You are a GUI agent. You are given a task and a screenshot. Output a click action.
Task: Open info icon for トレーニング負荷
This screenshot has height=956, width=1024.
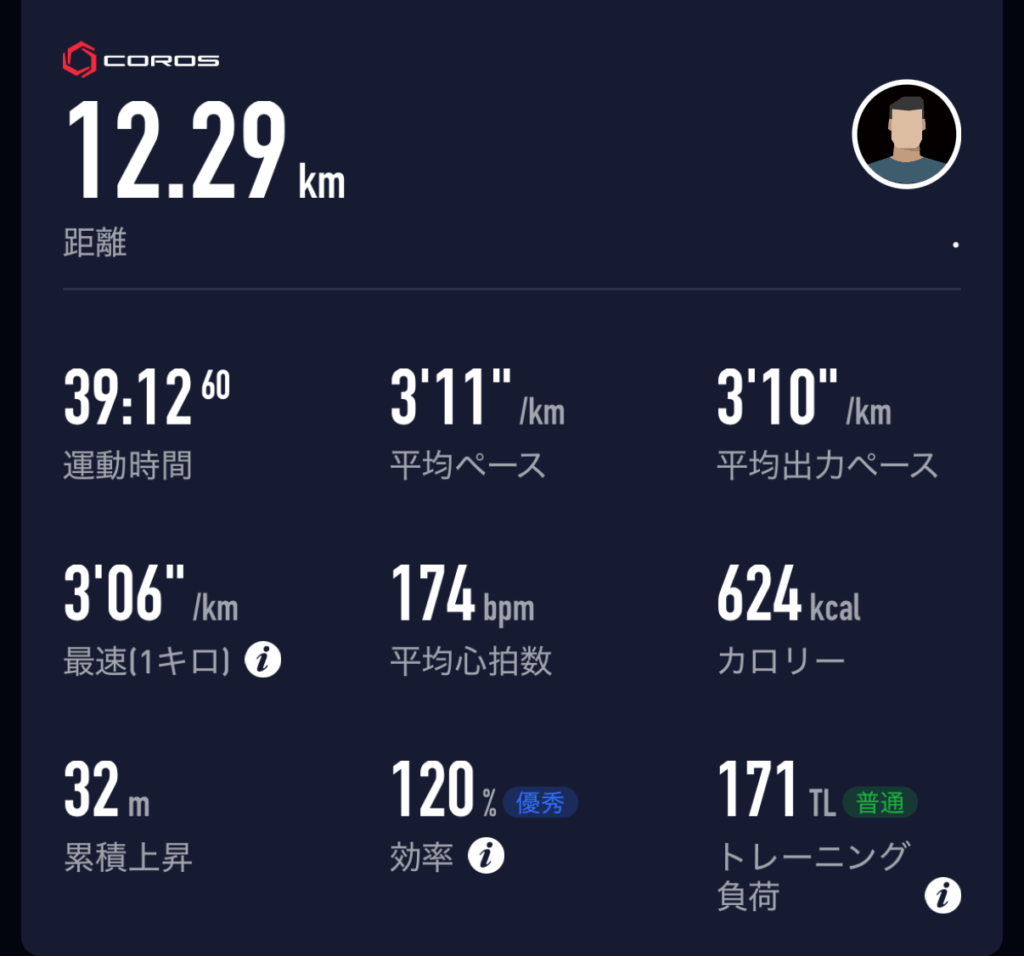942,895
